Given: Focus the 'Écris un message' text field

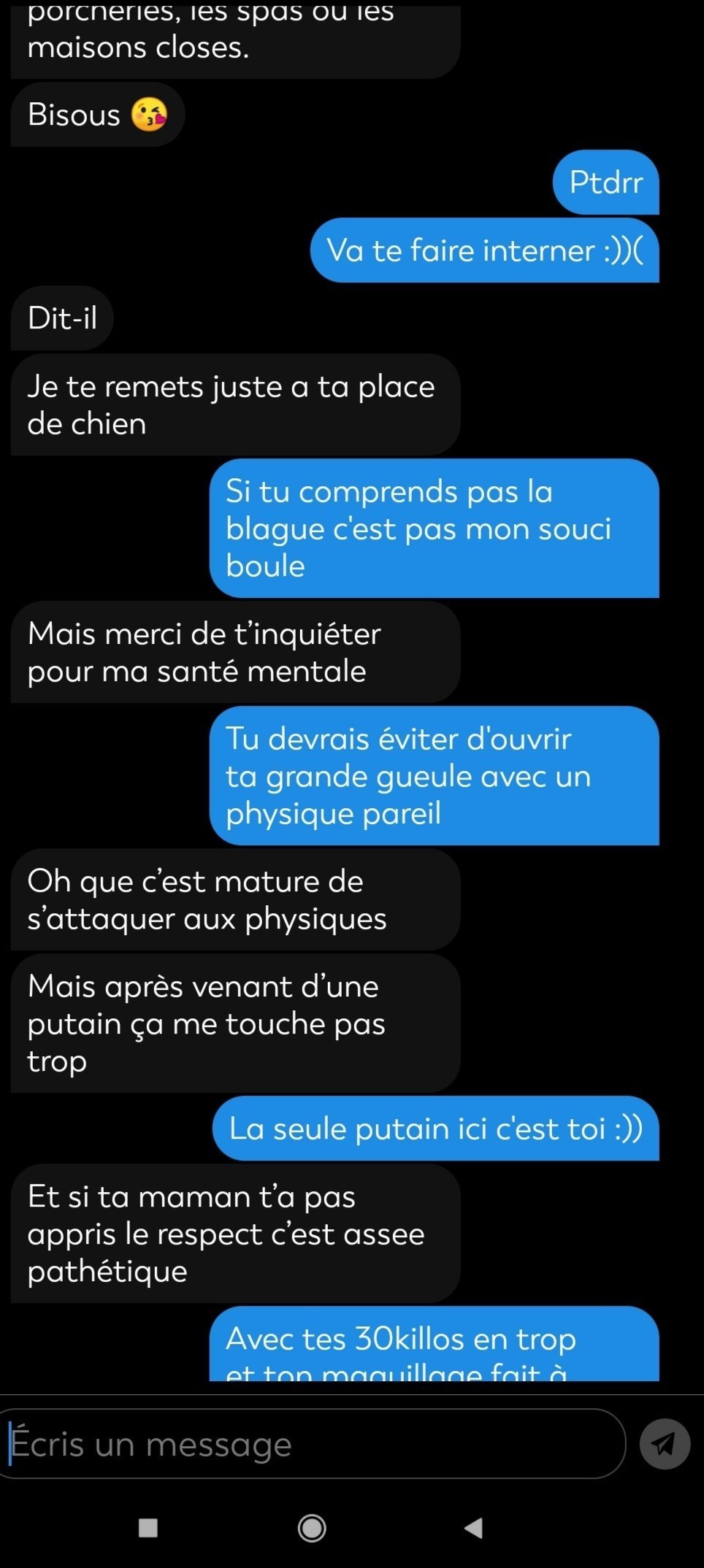Looking at the screenshot, I should click(312, 1443).
